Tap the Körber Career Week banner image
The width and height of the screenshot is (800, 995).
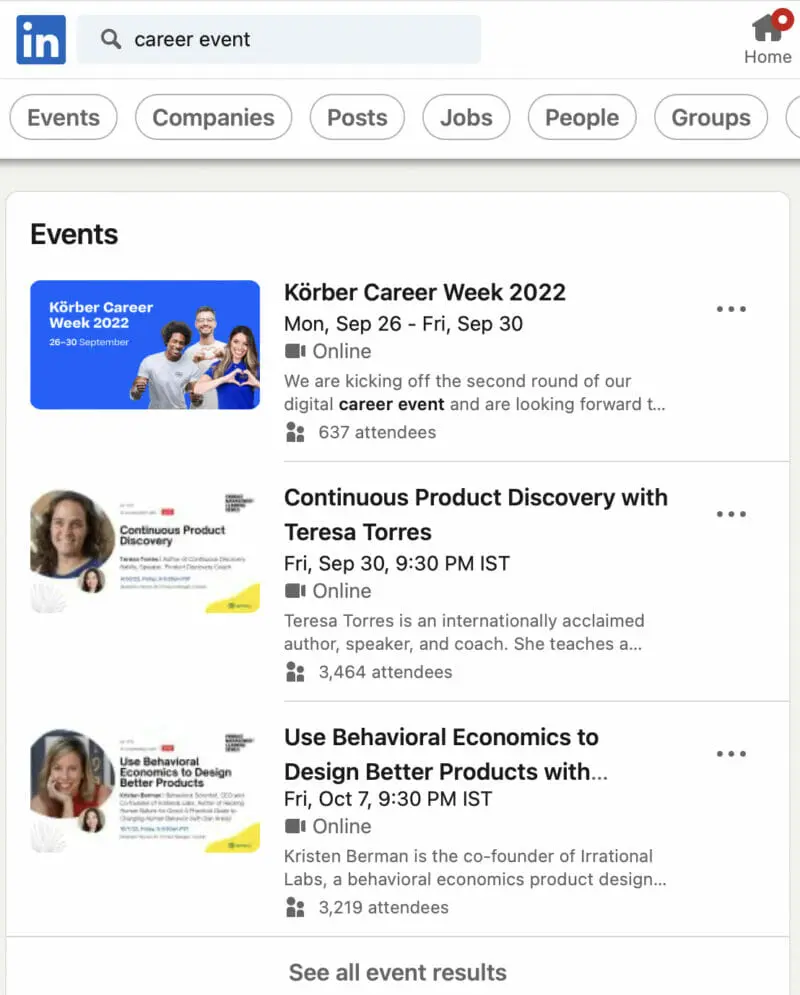(145, 345)
